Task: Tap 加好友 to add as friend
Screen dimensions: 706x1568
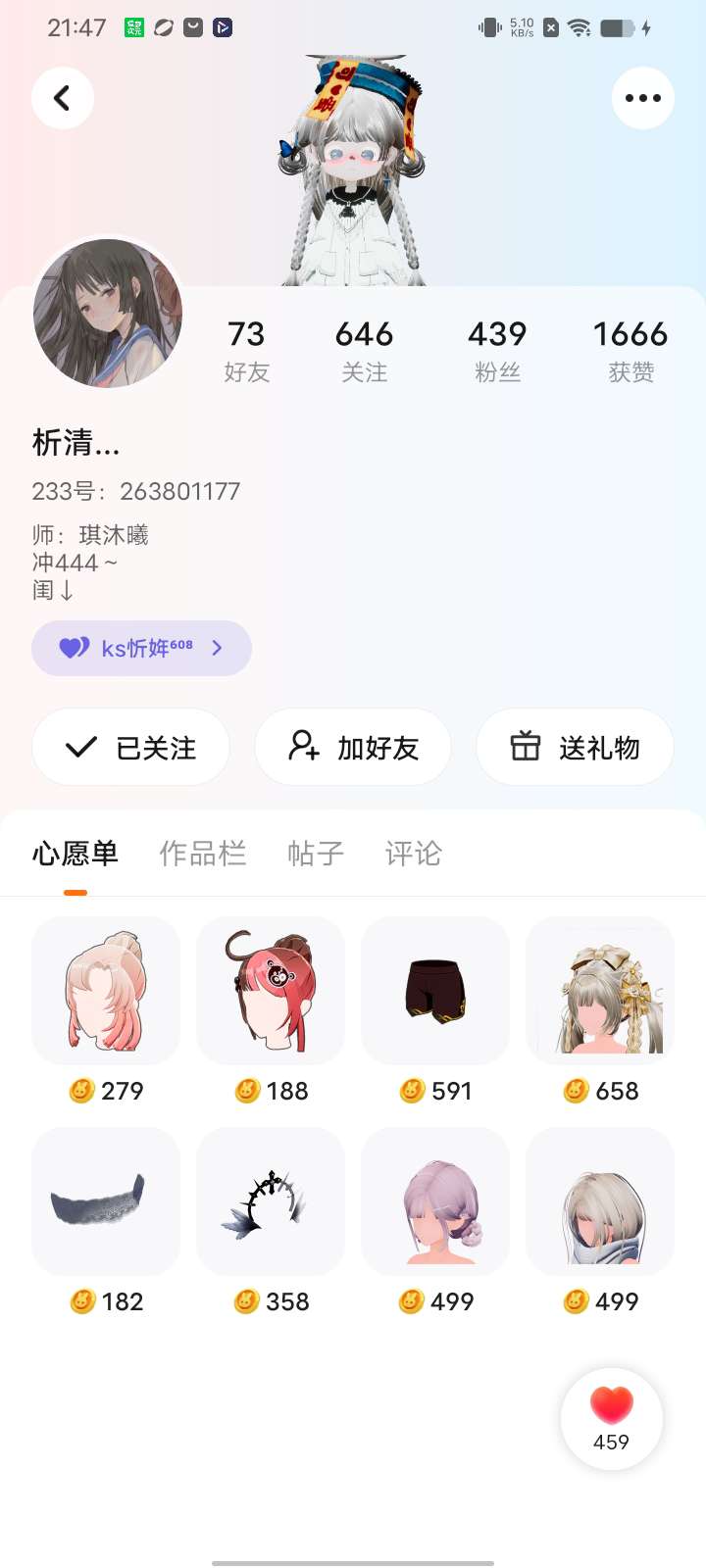Action: [x=353, y=748]
